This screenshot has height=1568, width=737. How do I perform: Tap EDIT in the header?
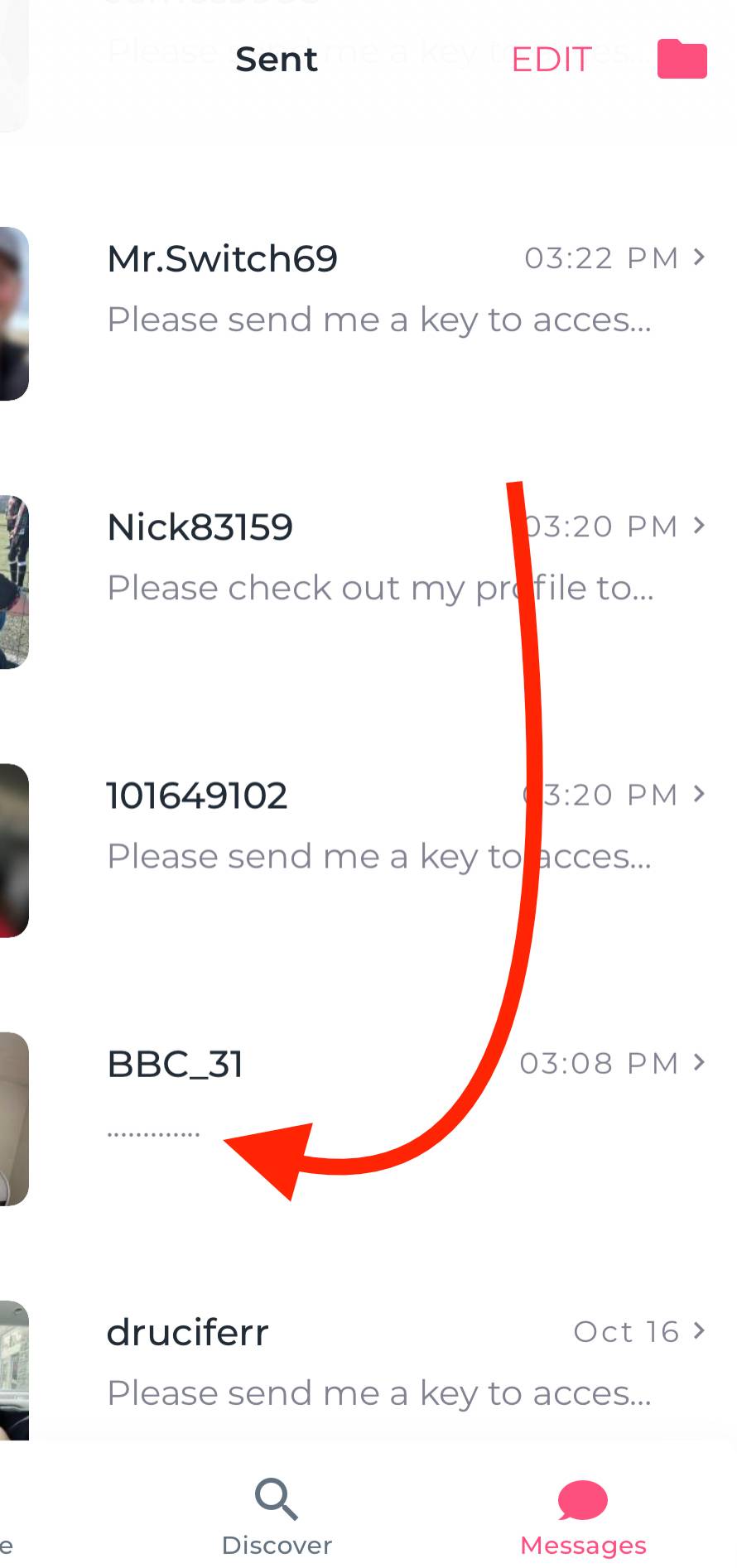551,60
